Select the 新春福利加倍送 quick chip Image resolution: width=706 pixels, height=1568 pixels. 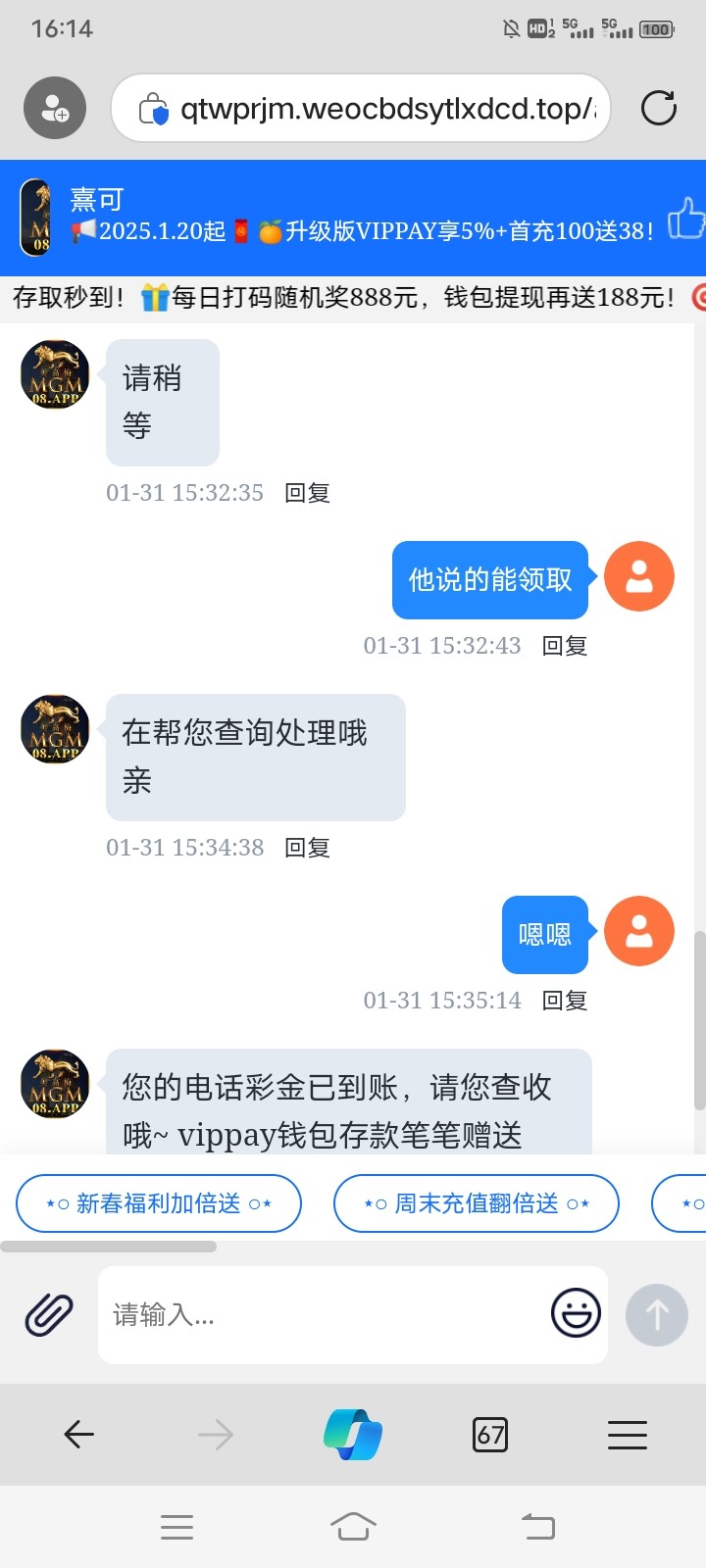pyautogui.click(x=159, y=1203)
